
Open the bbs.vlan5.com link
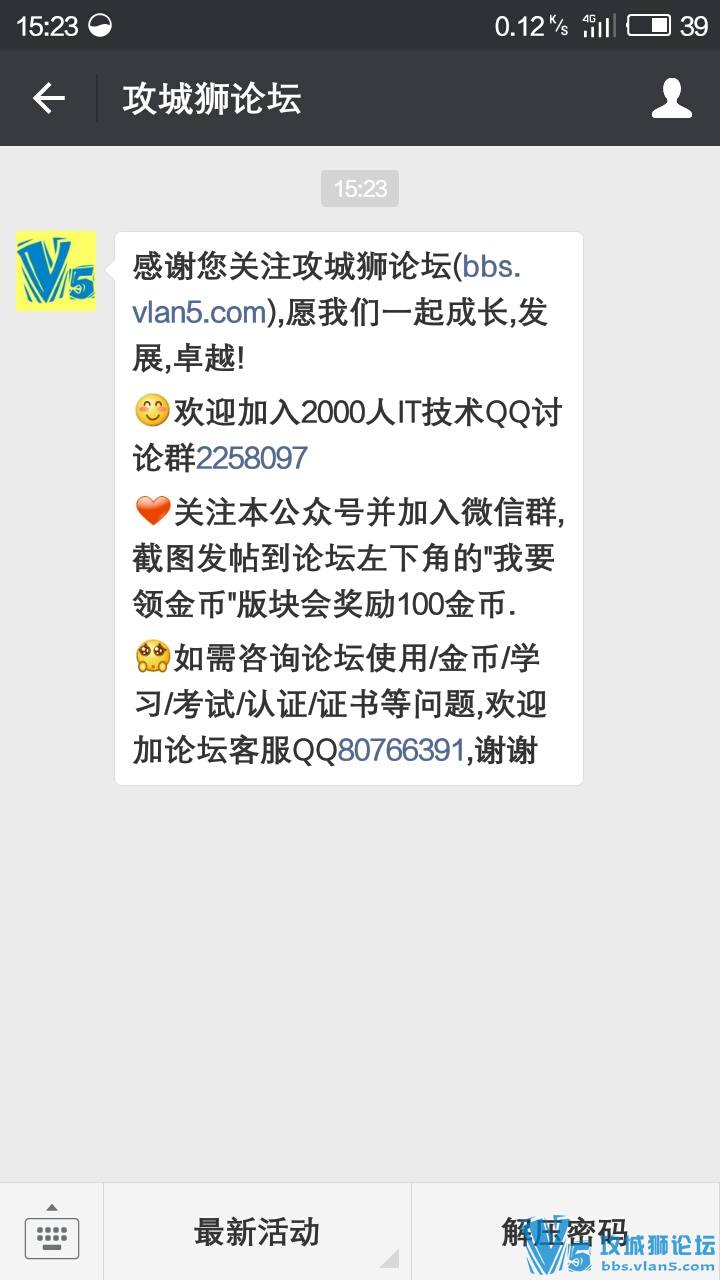(198, 313)
